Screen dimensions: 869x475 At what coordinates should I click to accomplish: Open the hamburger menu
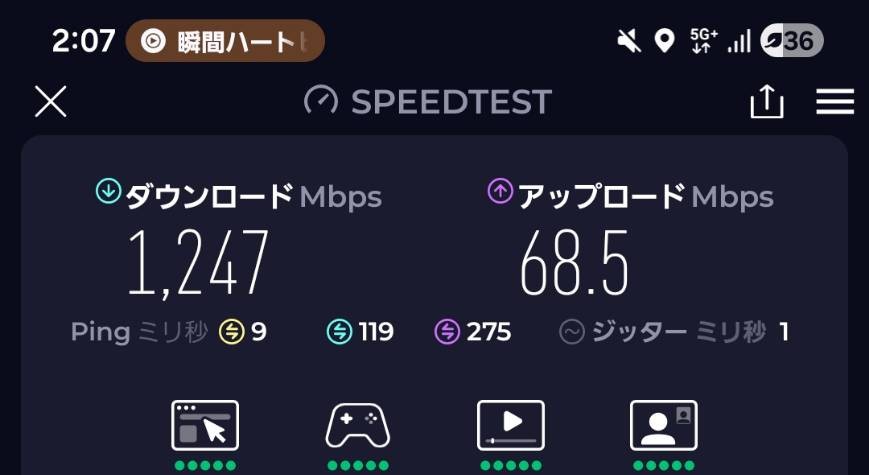click(834, 101)
